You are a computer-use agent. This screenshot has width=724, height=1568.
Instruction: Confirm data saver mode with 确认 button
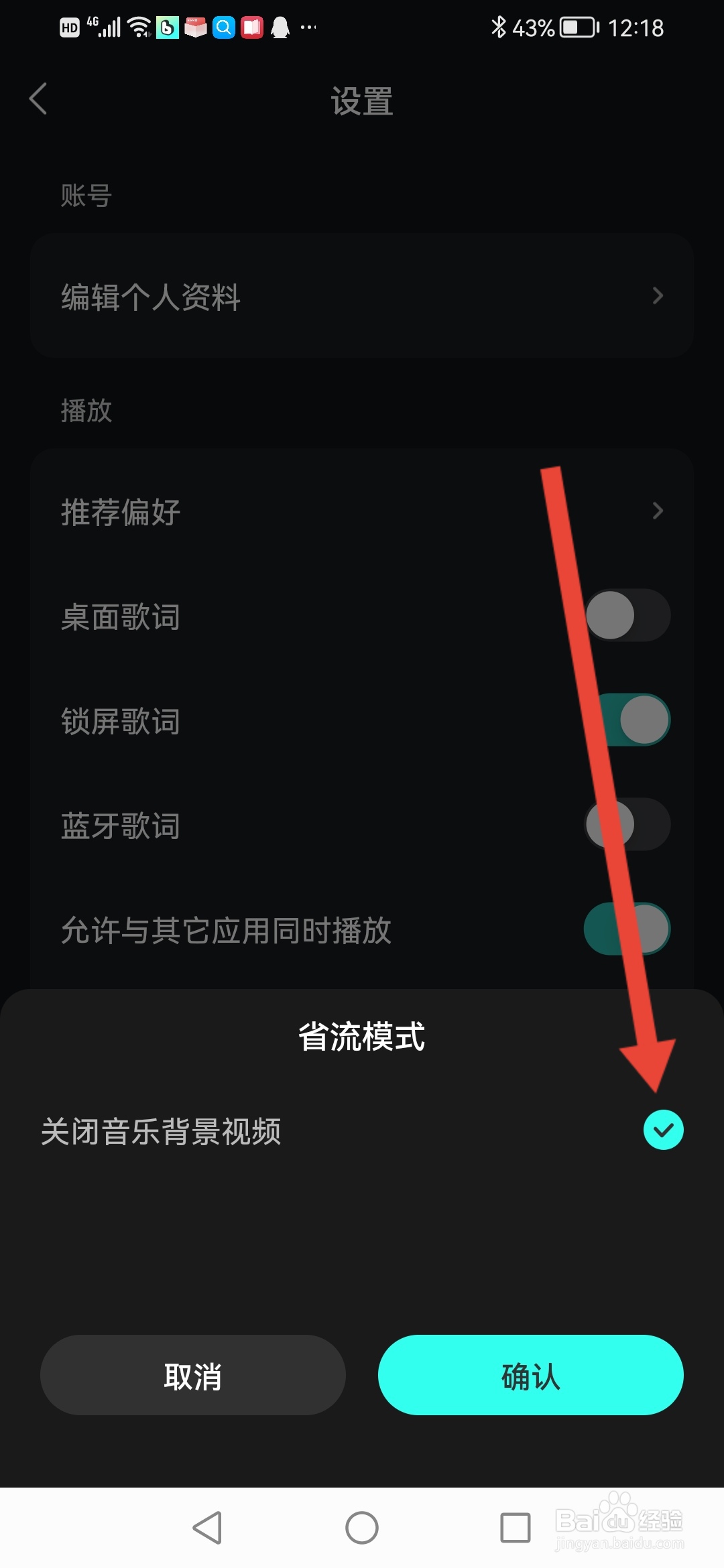tap(531, 1375)
